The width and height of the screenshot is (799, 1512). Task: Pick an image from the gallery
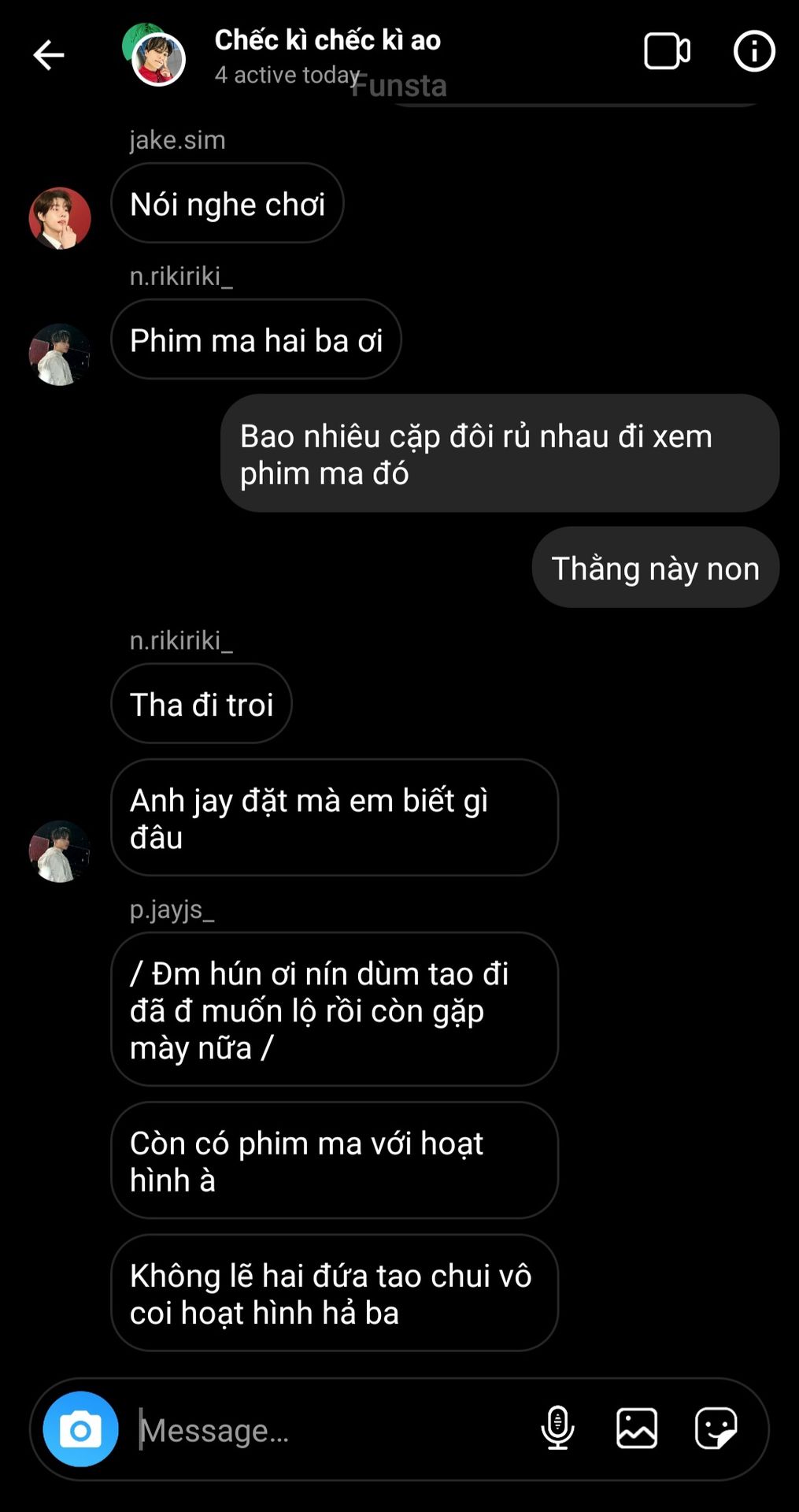tap(636, 1428)
